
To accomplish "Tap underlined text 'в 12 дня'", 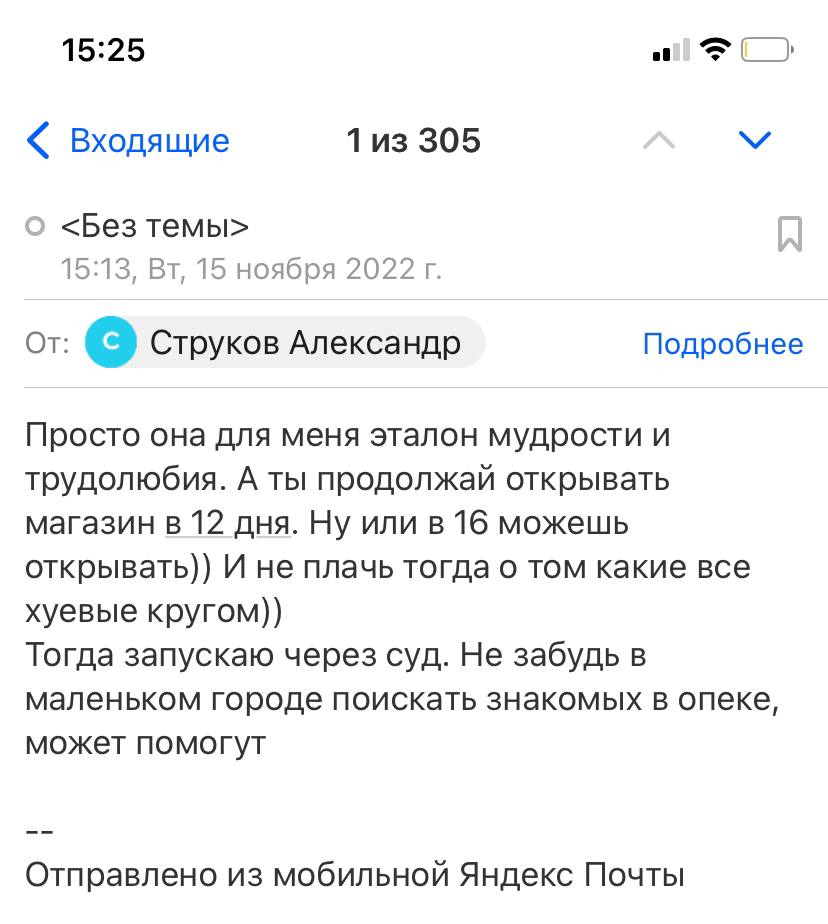I will [x=228, y=523].
